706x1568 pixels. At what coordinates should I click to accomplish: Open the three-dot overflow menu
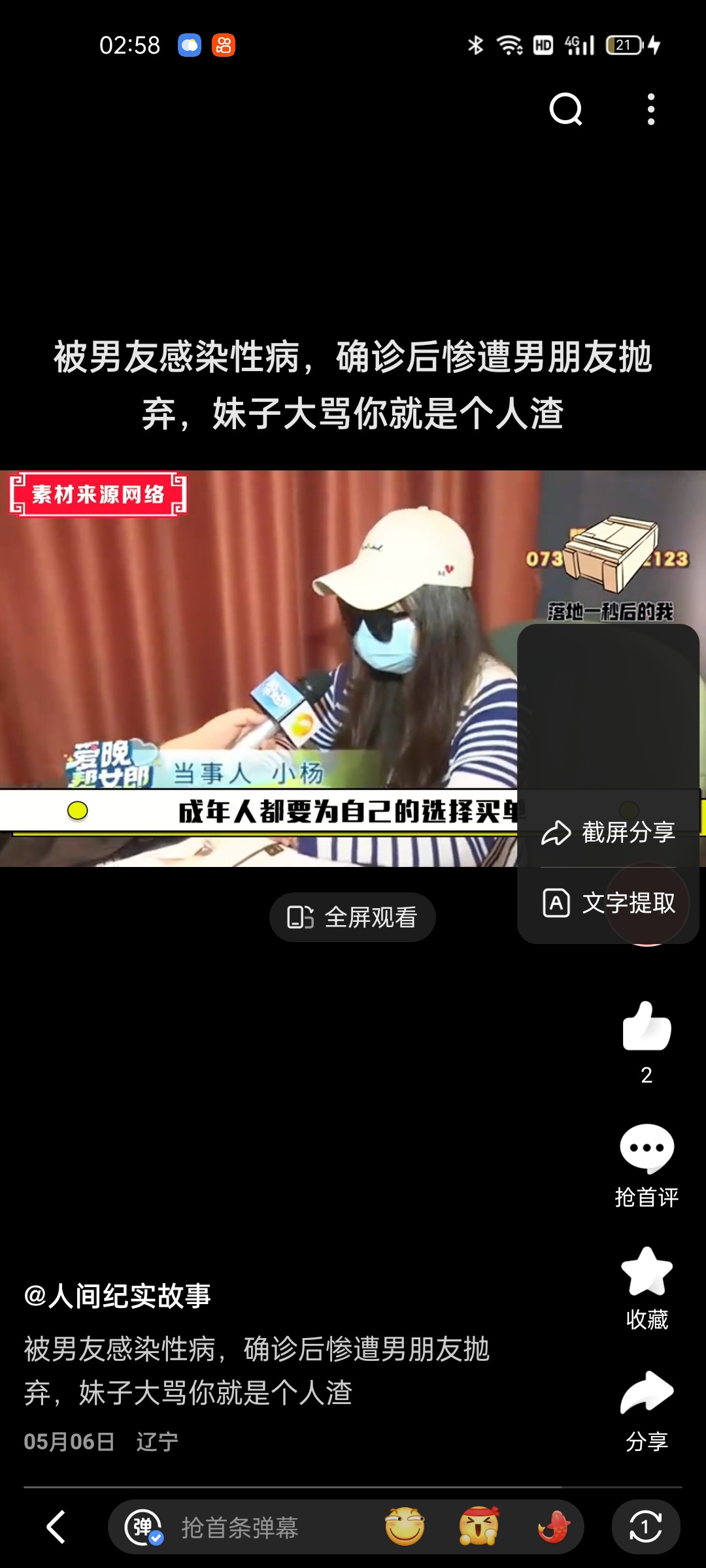pyautogui.click(x=650, y=109)
